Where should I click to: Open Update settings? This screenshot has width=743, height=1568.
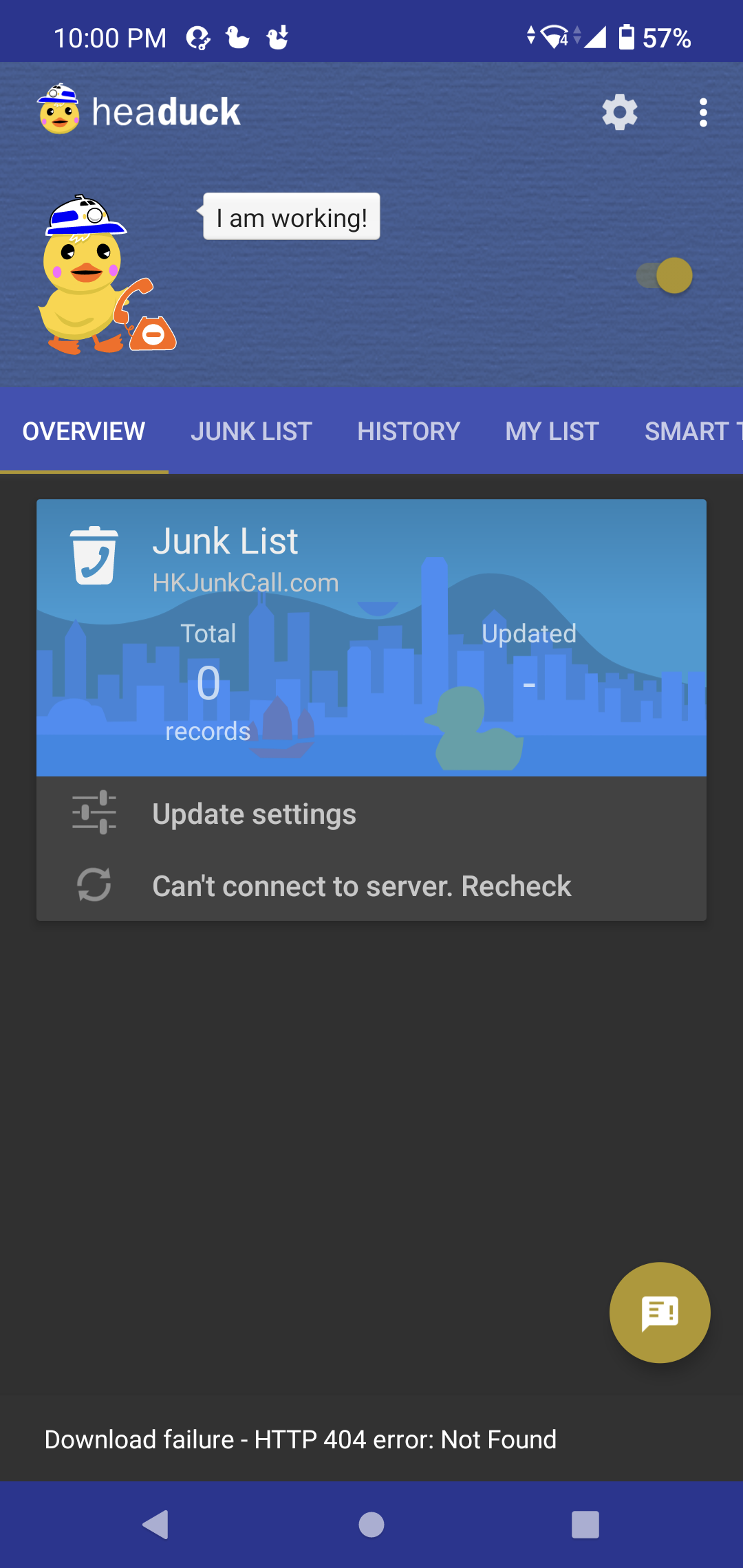[x=254, y=813]
